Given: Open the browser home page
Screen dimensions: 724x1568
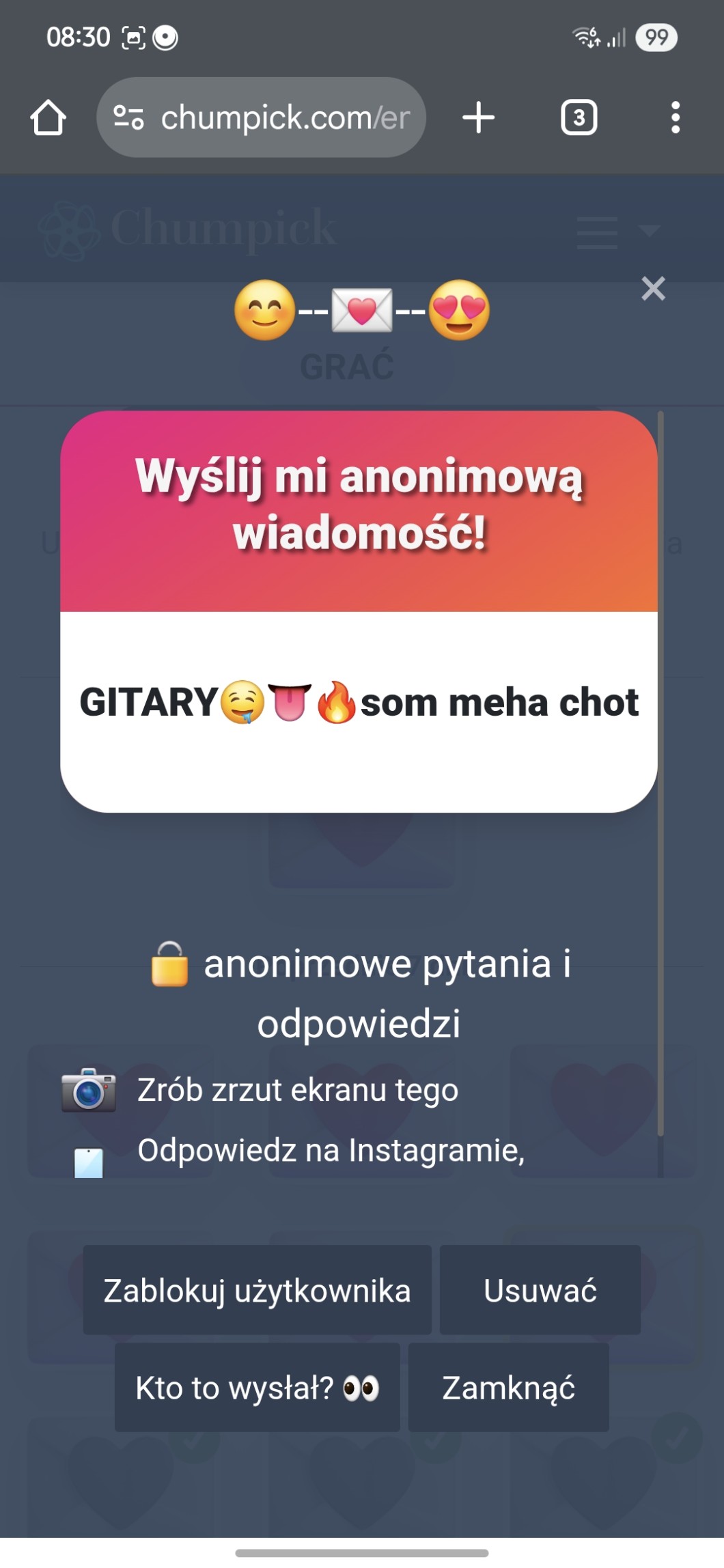Looking at the screenshot, I should (48, 117).
